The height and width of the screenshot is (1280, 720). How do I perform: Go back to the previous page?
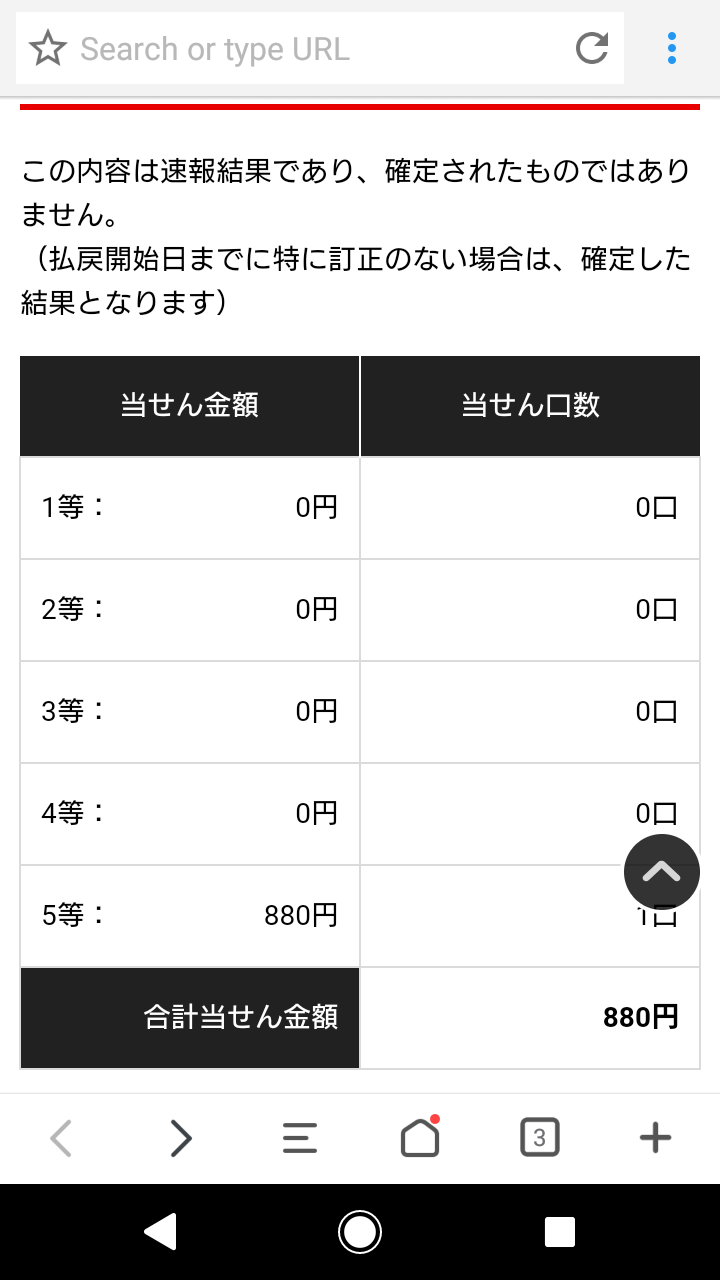[x=61, y=1138]
